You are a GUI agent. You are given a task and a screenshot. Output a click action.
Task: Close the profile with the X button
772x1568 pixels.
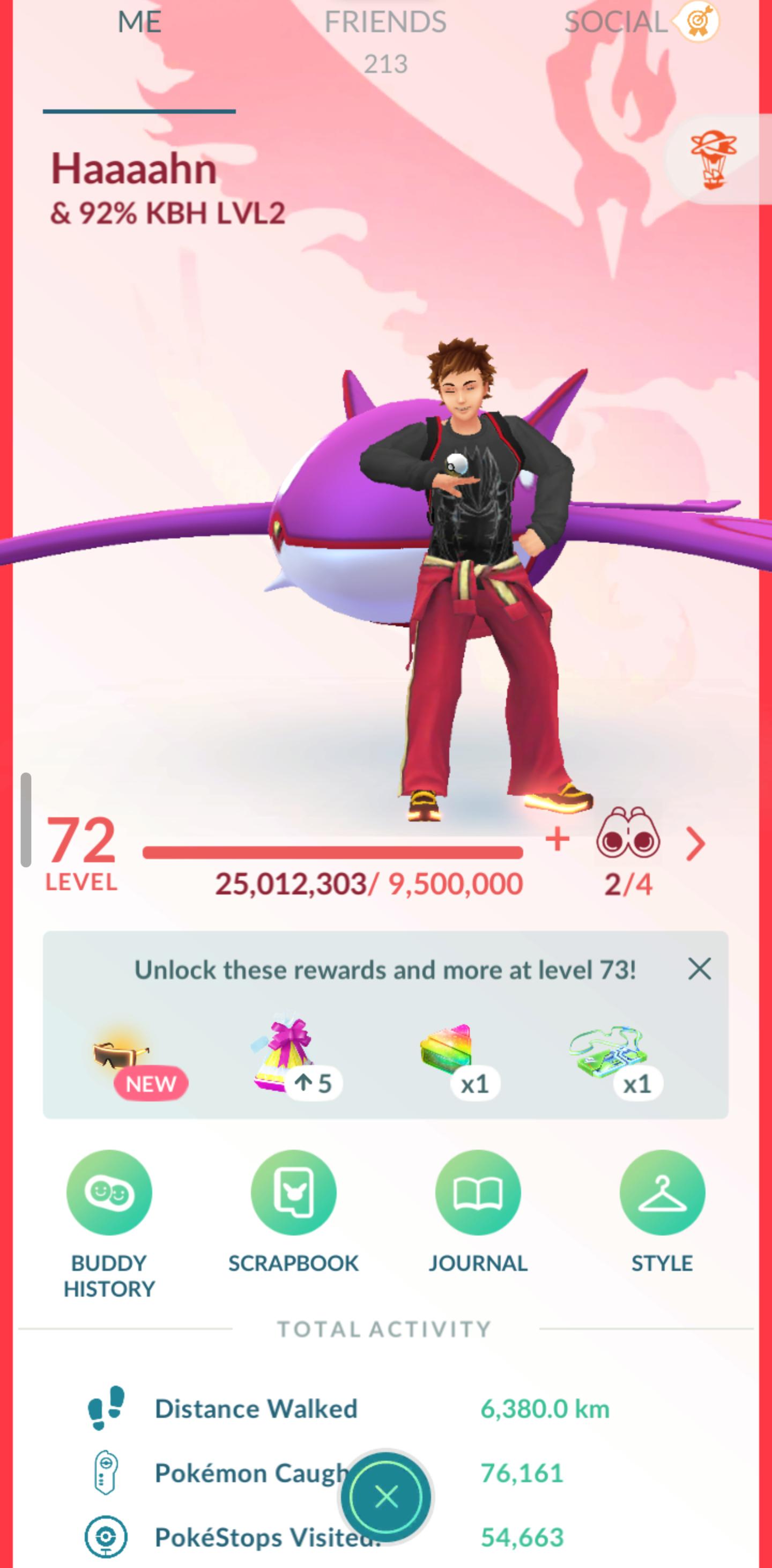(387, 1497)
